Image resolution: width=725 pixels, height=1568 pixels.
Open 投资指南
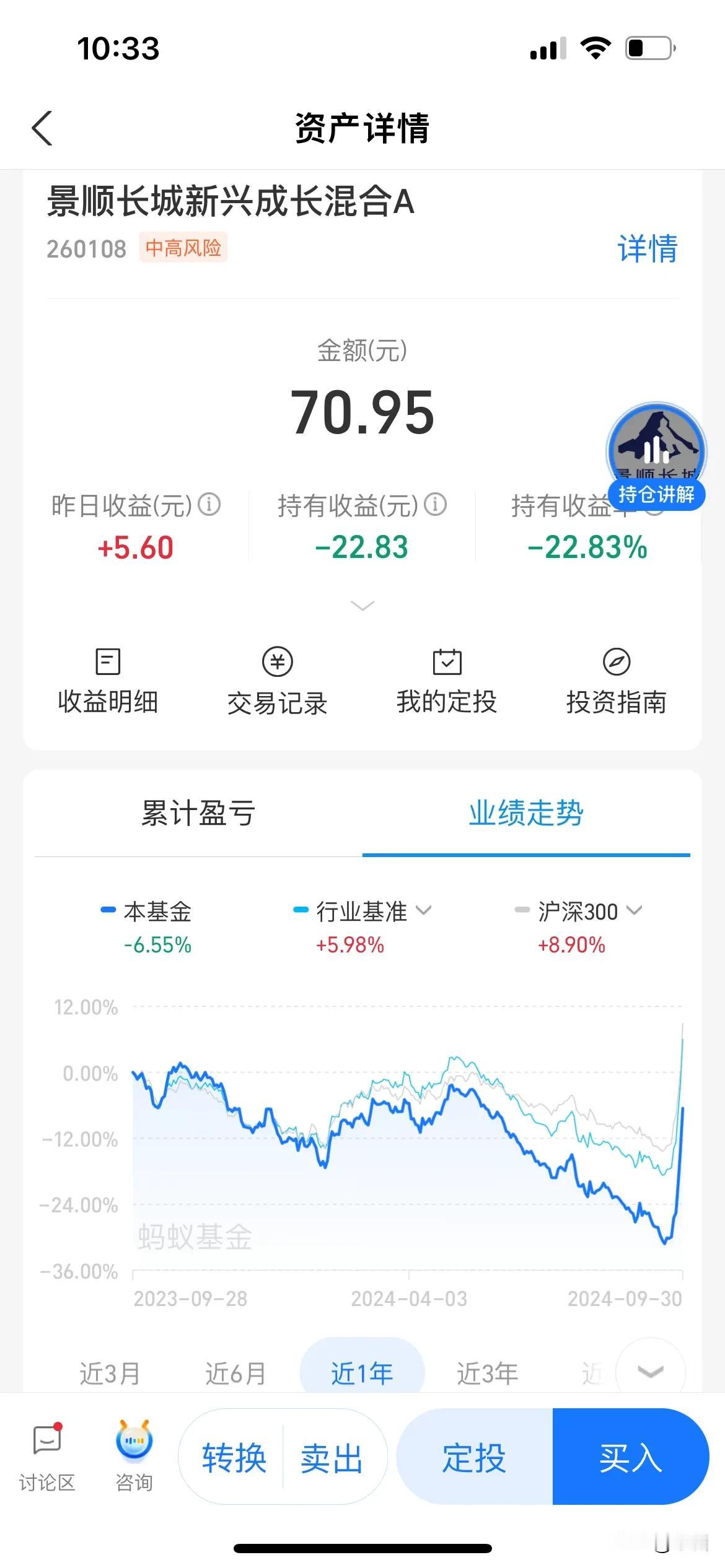pyautogui.click(x=616, y=682)
